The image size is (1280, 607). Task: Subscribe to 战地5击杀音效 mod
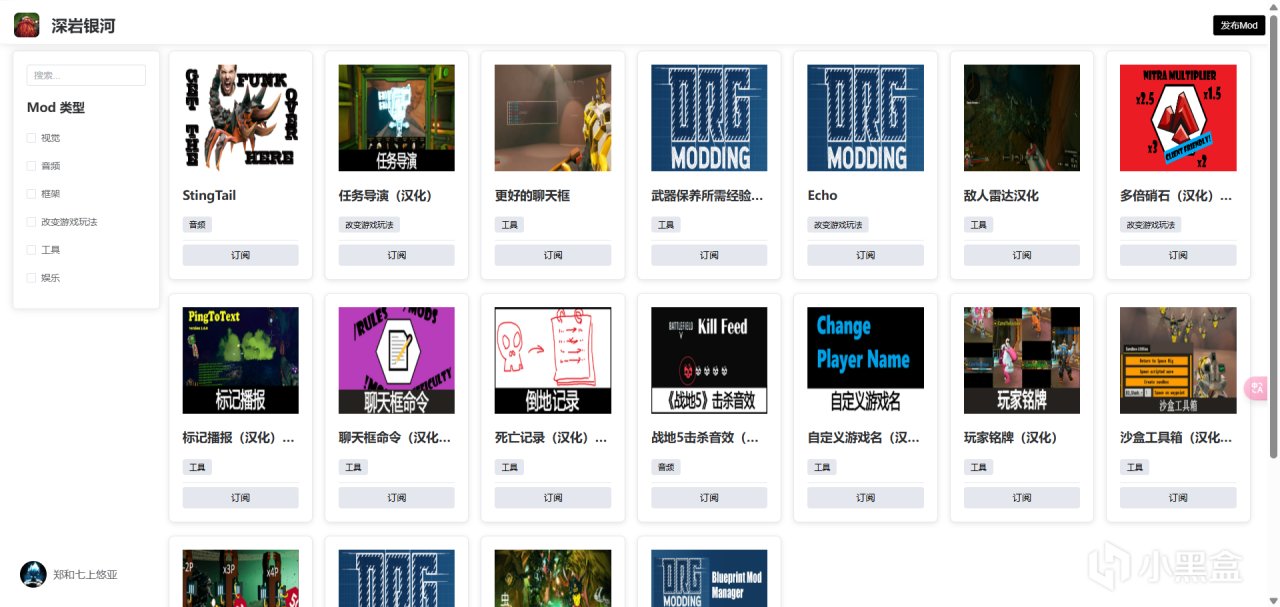[x=709, y=497]
